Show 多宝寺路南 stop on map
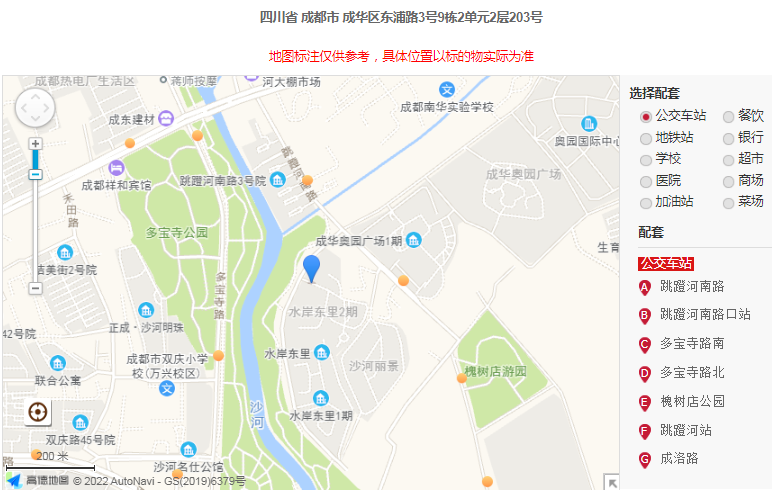 pyautogui.click(x=691, y=344)
